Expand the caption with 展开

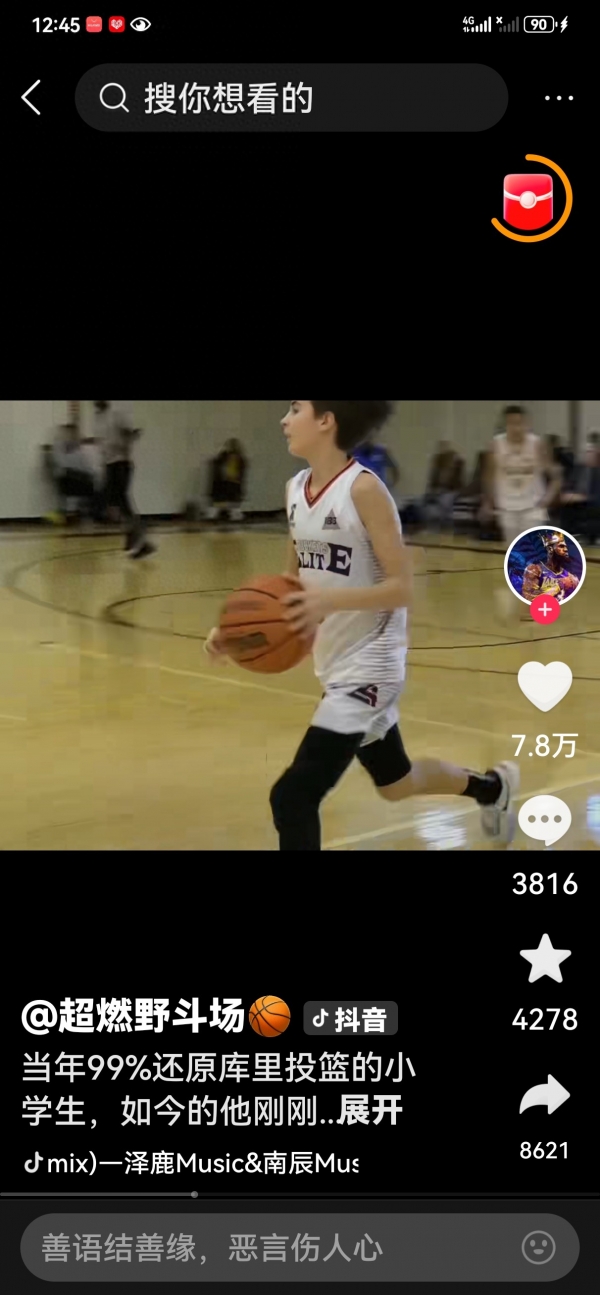tap(370, 1111)
